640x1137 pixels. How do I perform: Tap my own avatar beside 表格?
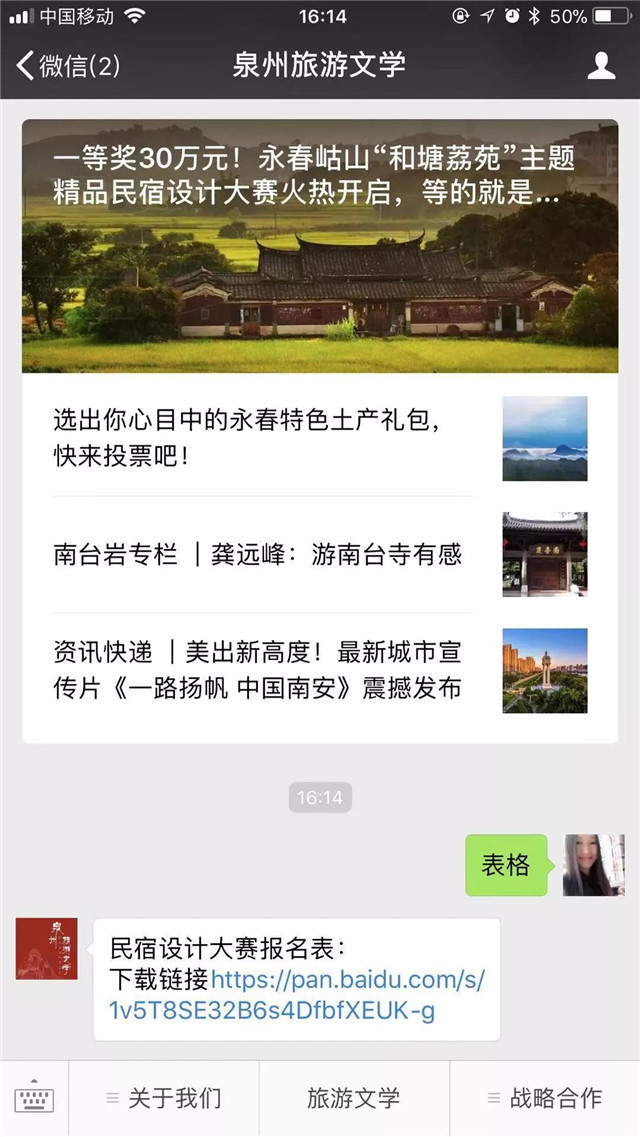click(593, 865)
